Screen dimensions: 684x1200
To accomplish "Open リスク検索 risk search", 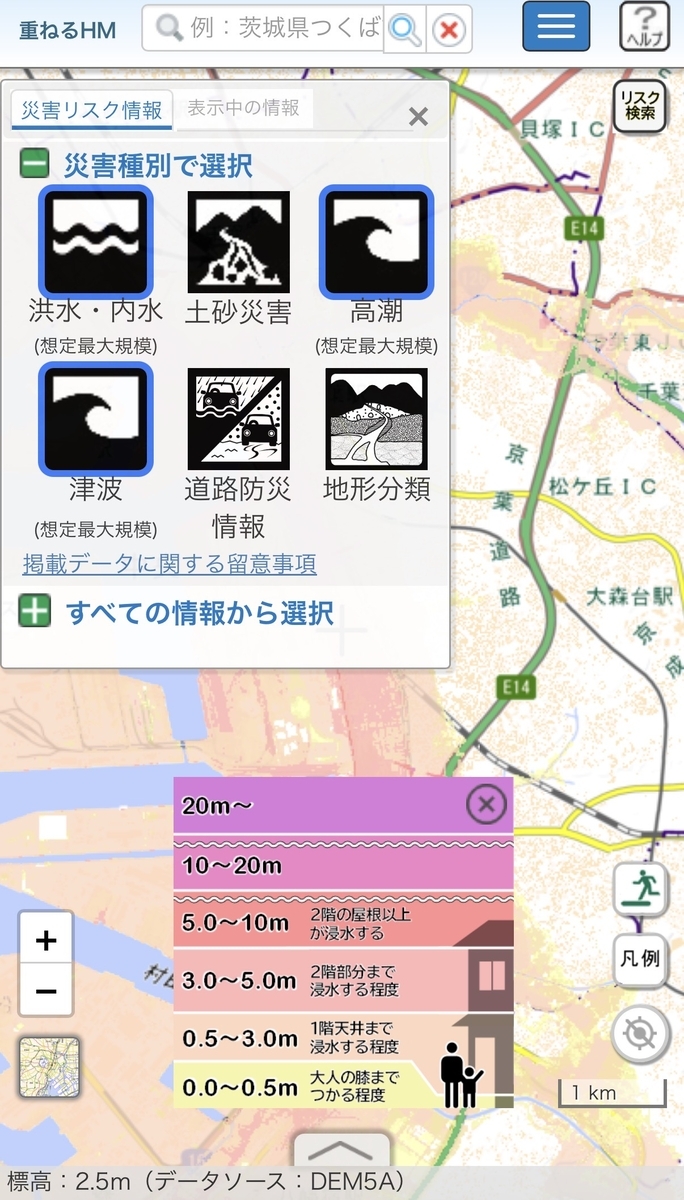I will click(640, 106).
